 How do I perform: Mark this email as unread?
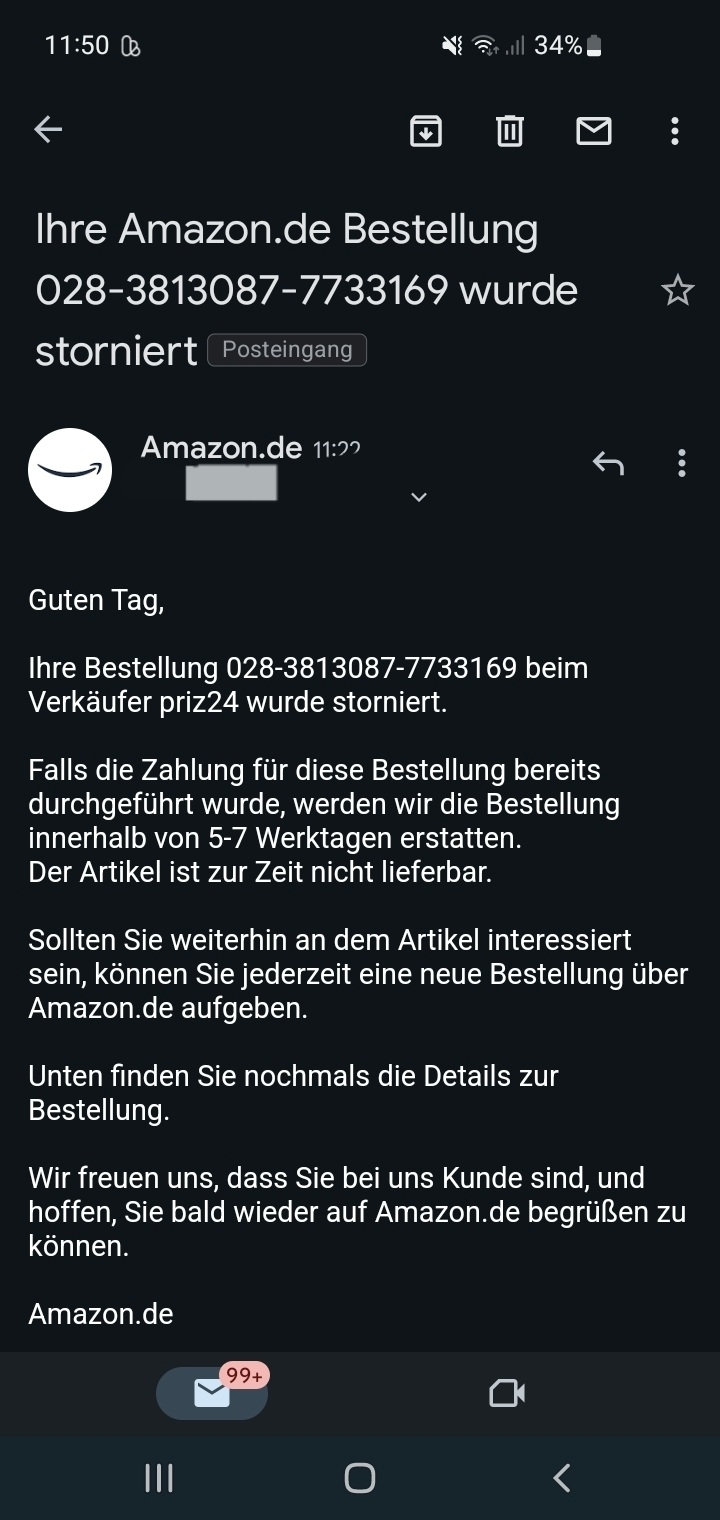pyautogui.click(x=594, y=130)
